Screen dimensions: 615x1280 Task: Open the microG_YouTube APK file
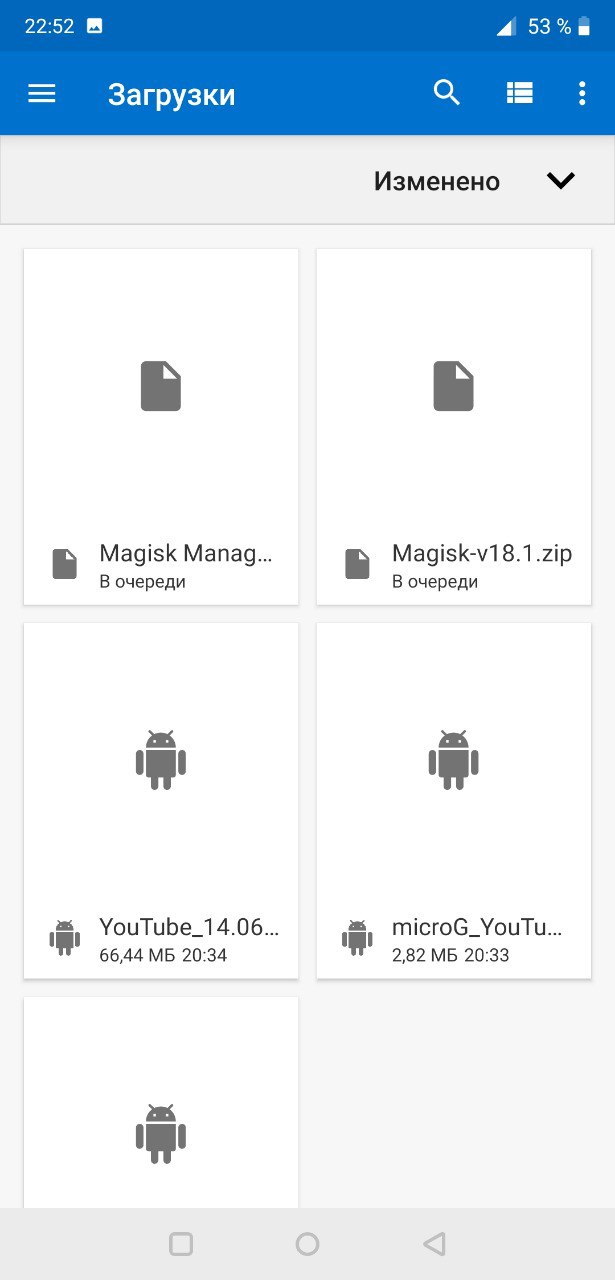(454, 801)
